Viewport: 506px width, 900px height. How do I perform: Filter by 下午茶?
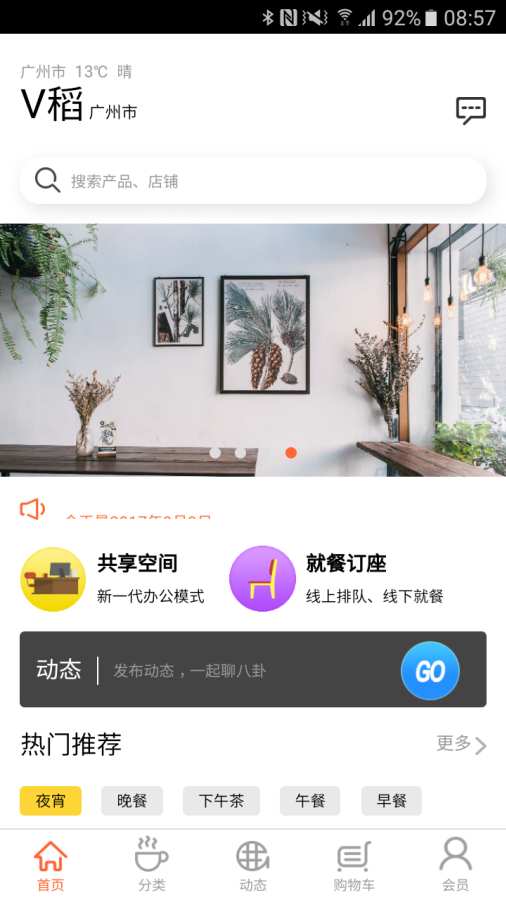tap(221, 801)
